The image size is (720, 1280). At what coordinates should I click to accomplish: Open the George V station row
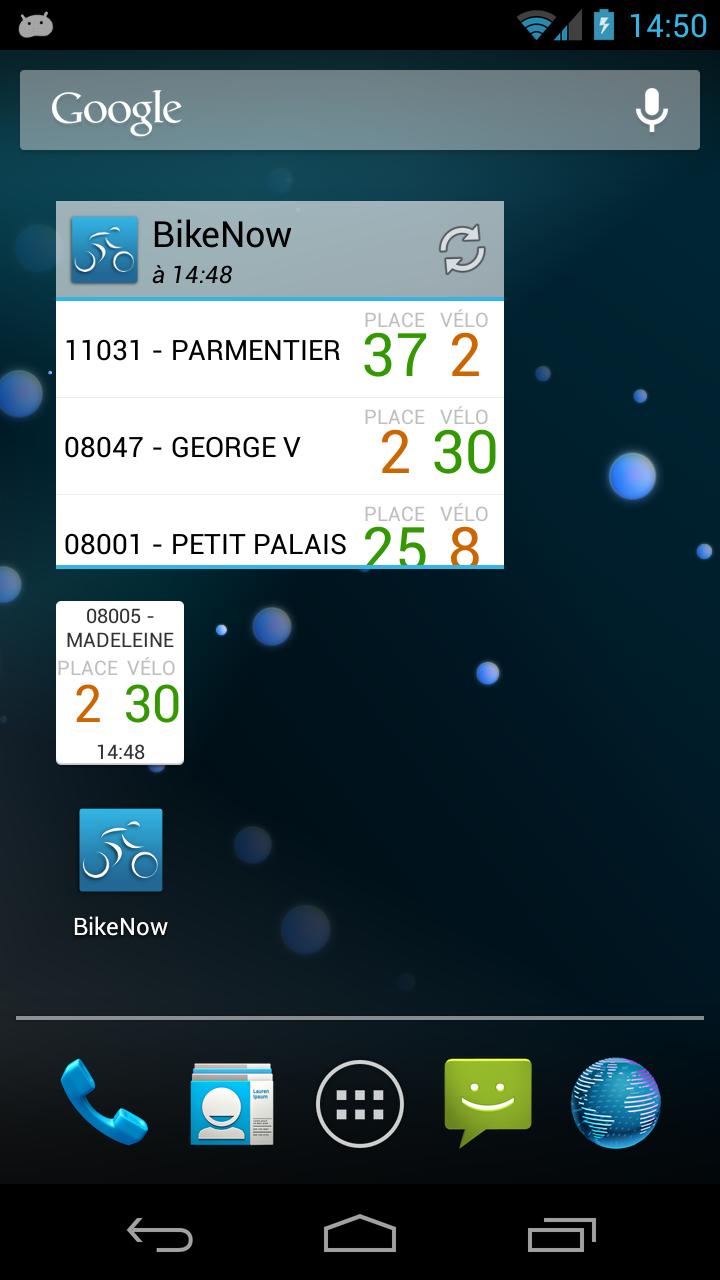[278, 447]
